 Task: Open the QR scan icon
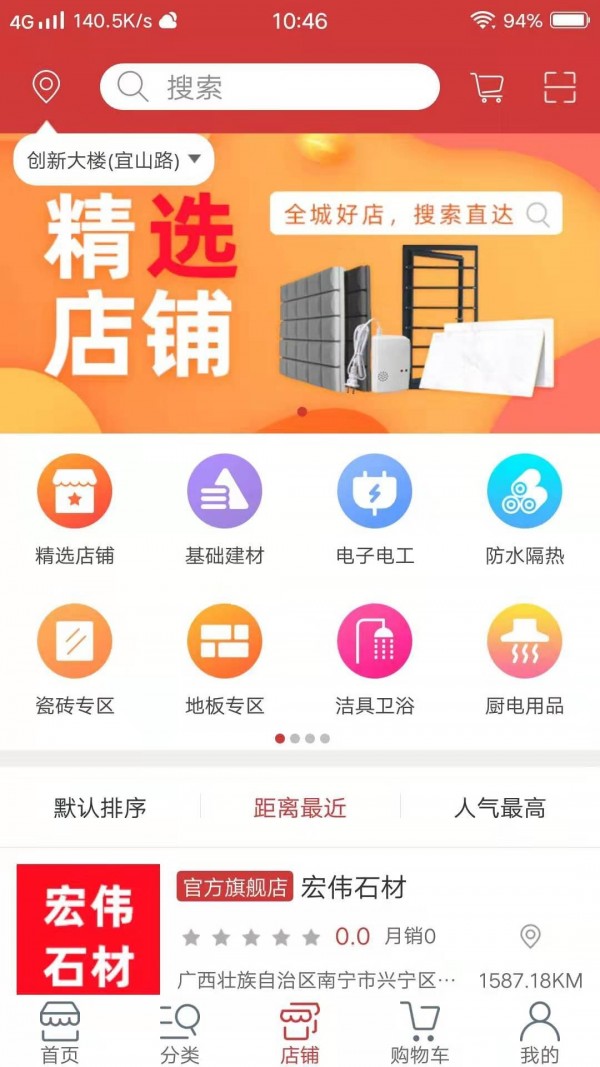(x=560, y=88)
